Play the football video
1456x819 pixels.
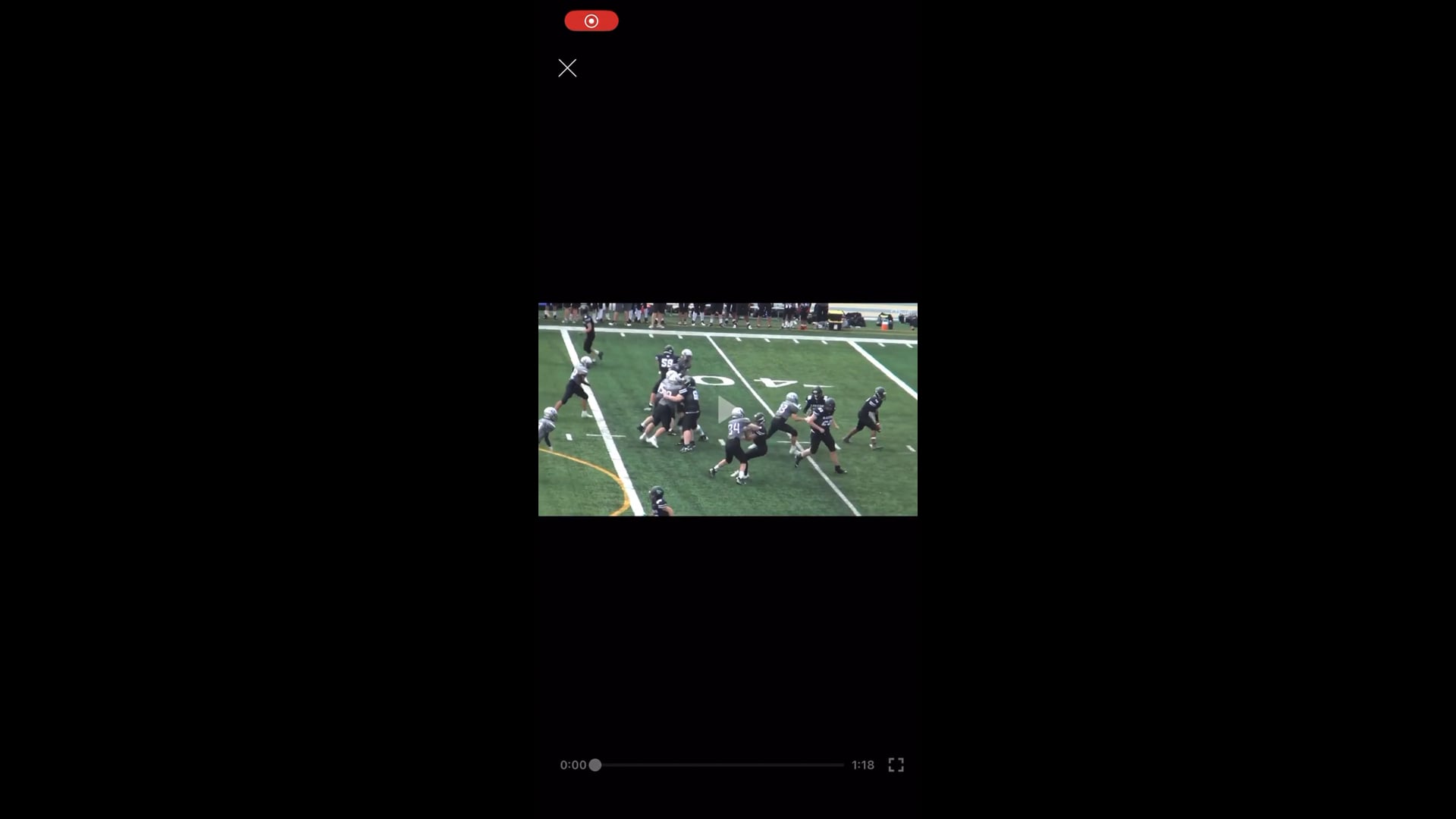tap(726, 409)
